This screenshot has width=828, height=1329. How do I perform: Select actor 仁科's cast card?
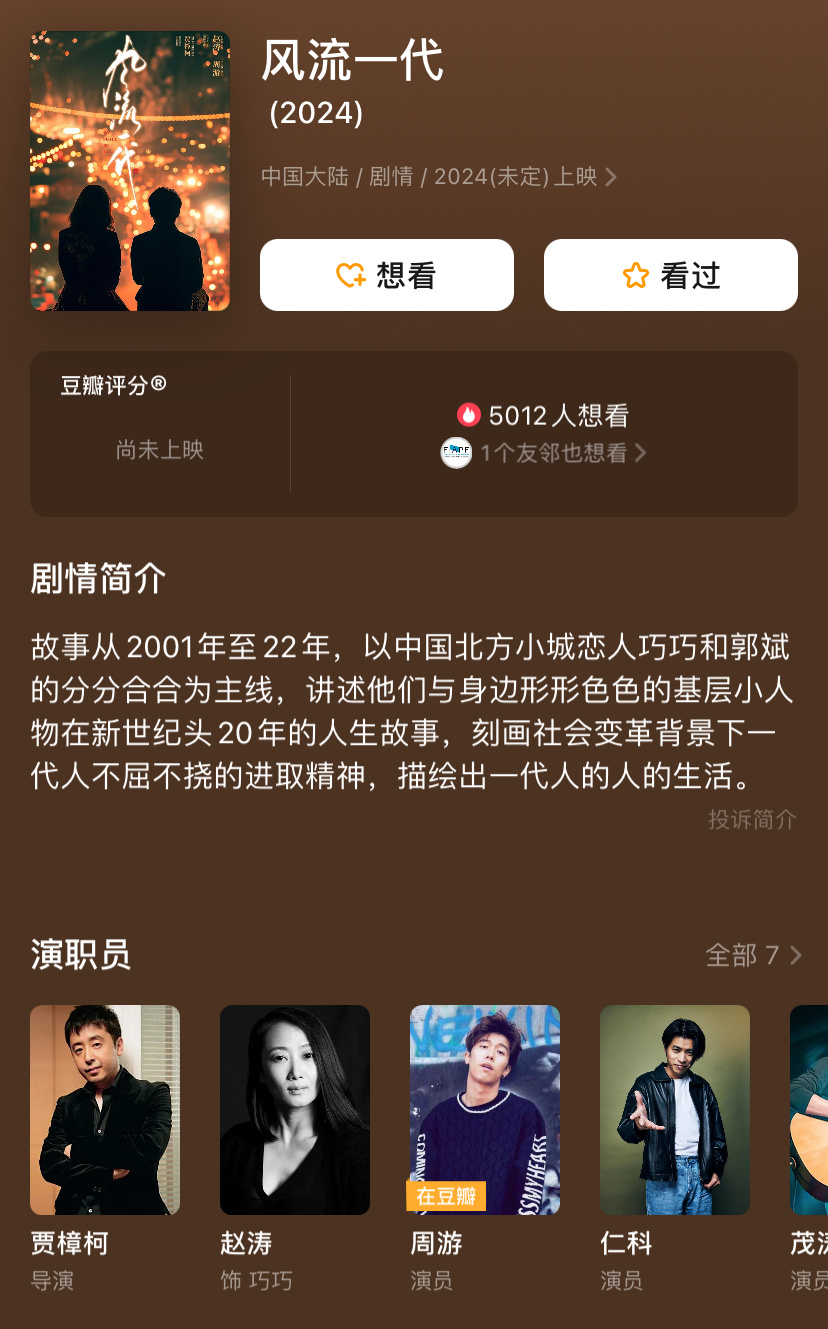tap(674, 1110)
